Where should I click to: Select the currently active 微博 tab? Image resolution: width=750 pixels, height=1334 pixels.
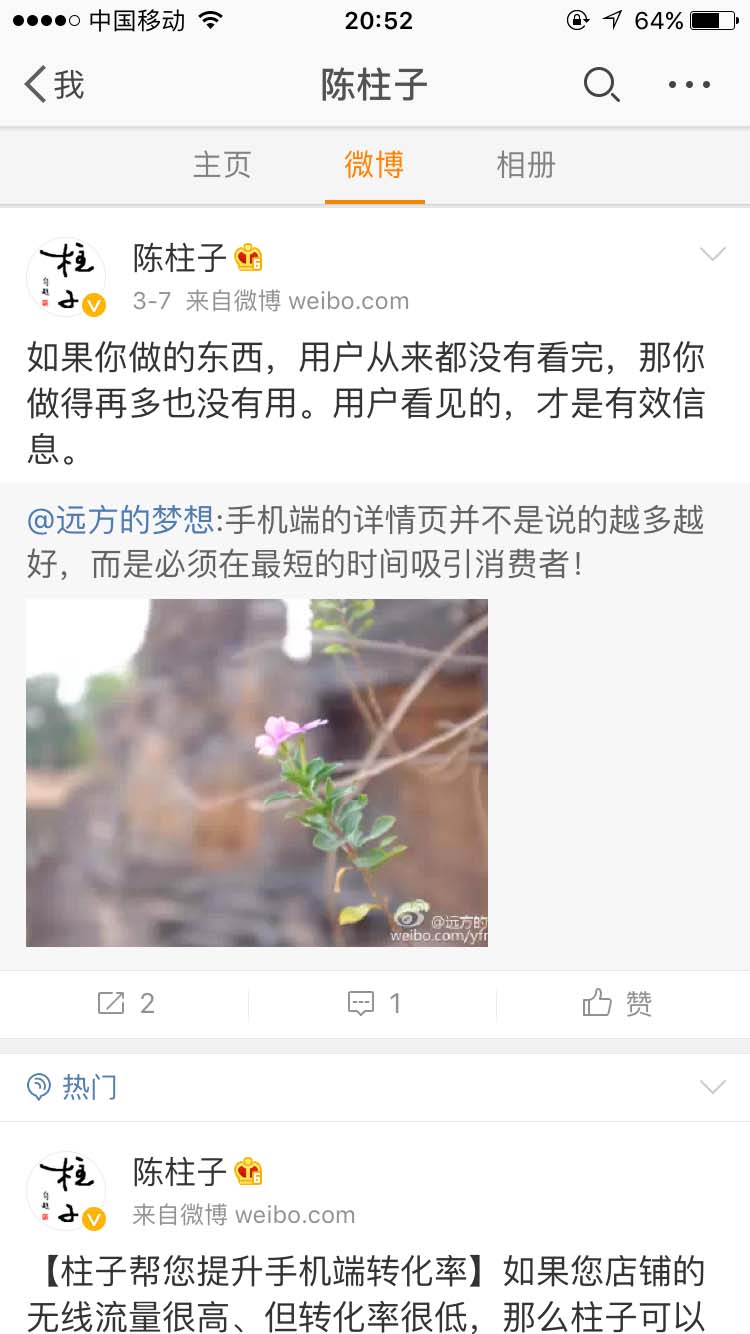(374, 165)
